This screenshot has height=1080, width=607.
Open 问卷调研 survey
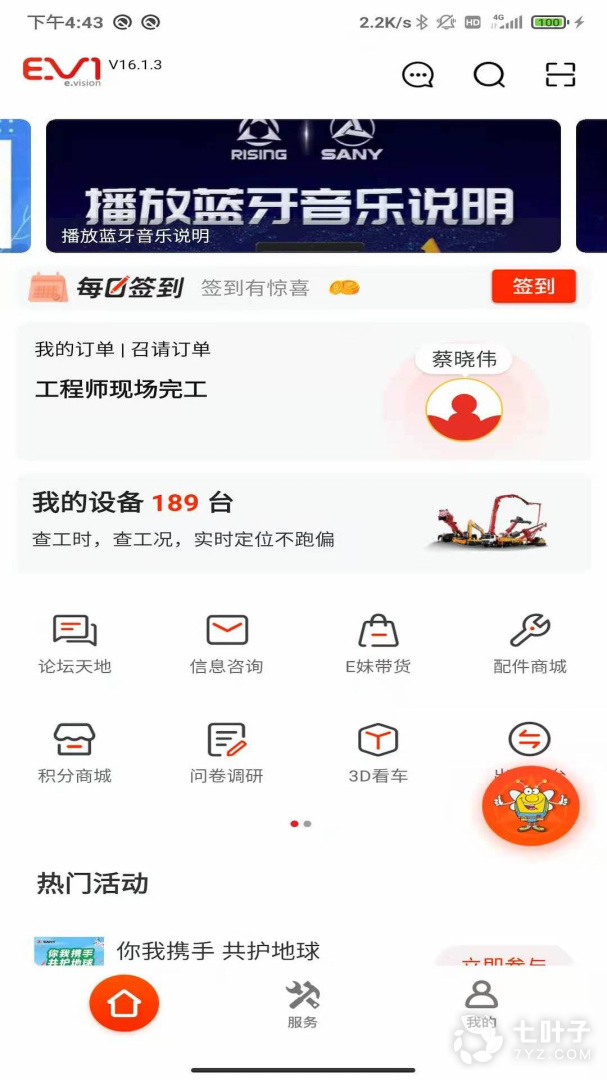click(x=227, y=753)
